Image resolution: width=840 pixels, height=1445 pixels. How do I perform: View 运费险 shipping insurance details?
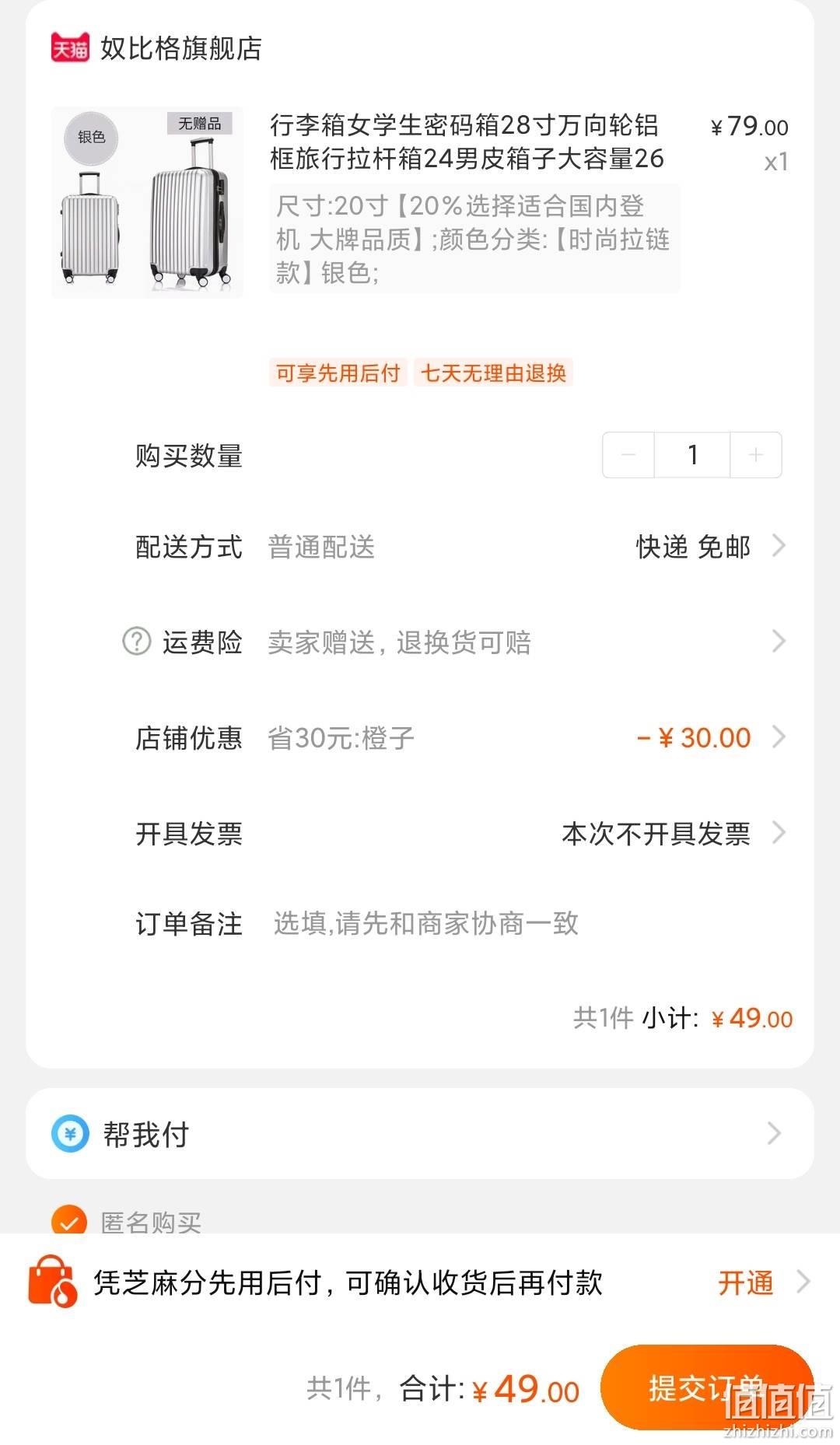click(x=460, y=642)
